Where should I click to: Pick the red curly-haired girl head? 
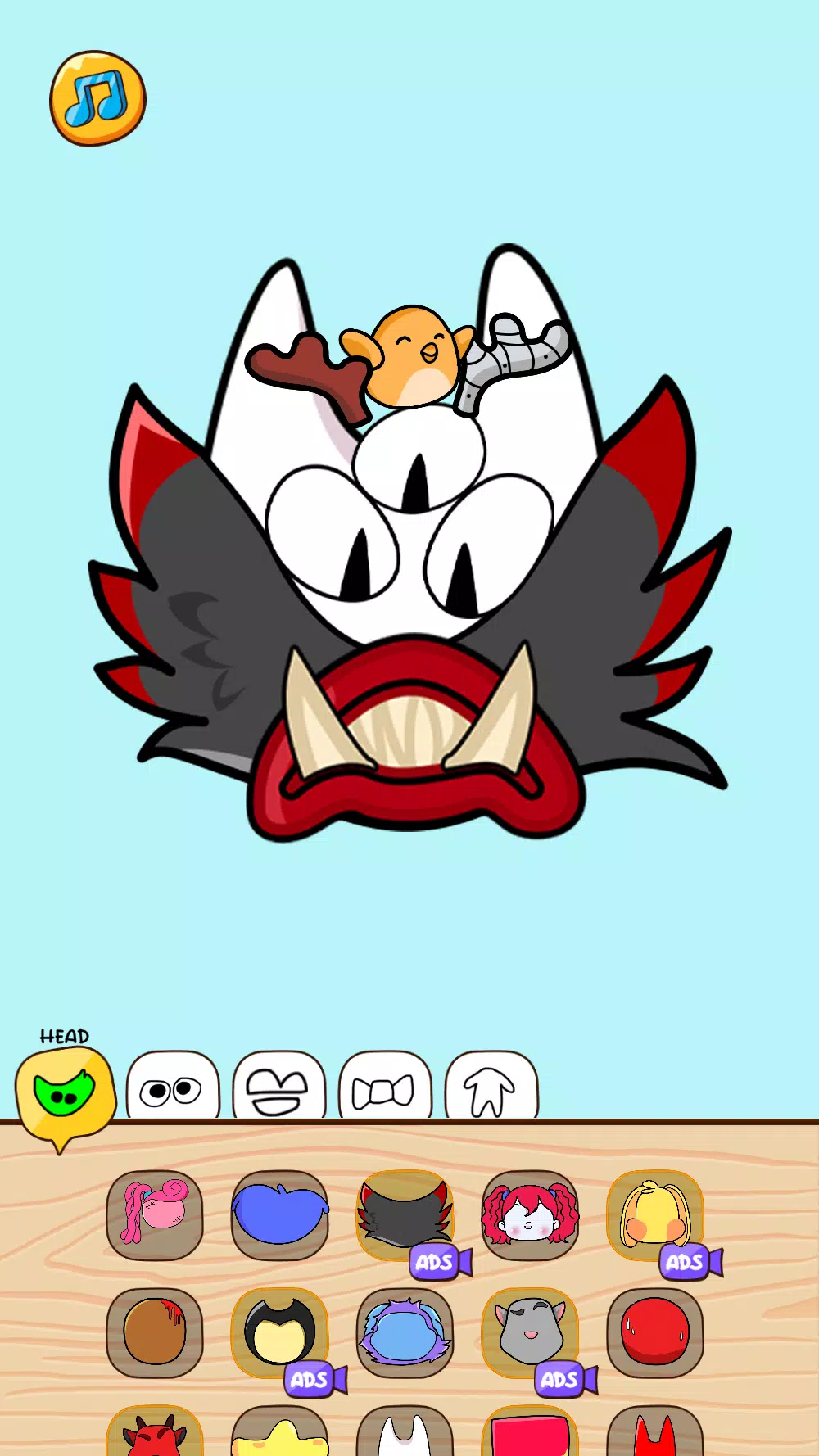tap(530, 1214)
